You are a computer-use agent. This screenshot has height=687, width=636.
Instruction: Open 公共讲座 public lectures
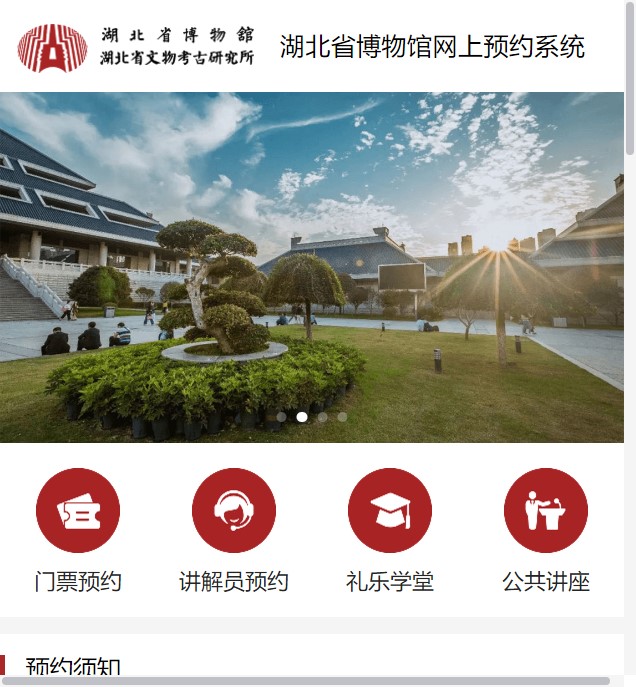pos(546,510)
